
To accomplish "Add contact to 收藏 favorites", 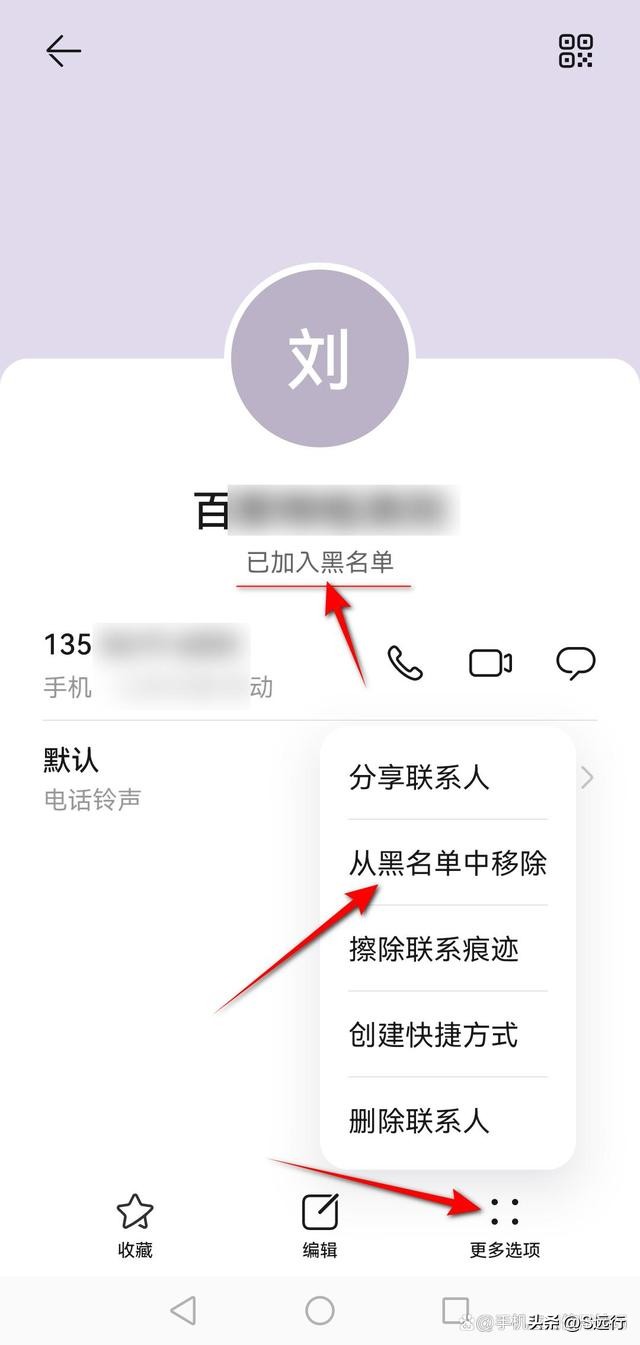I will (x=135, y=1225).
